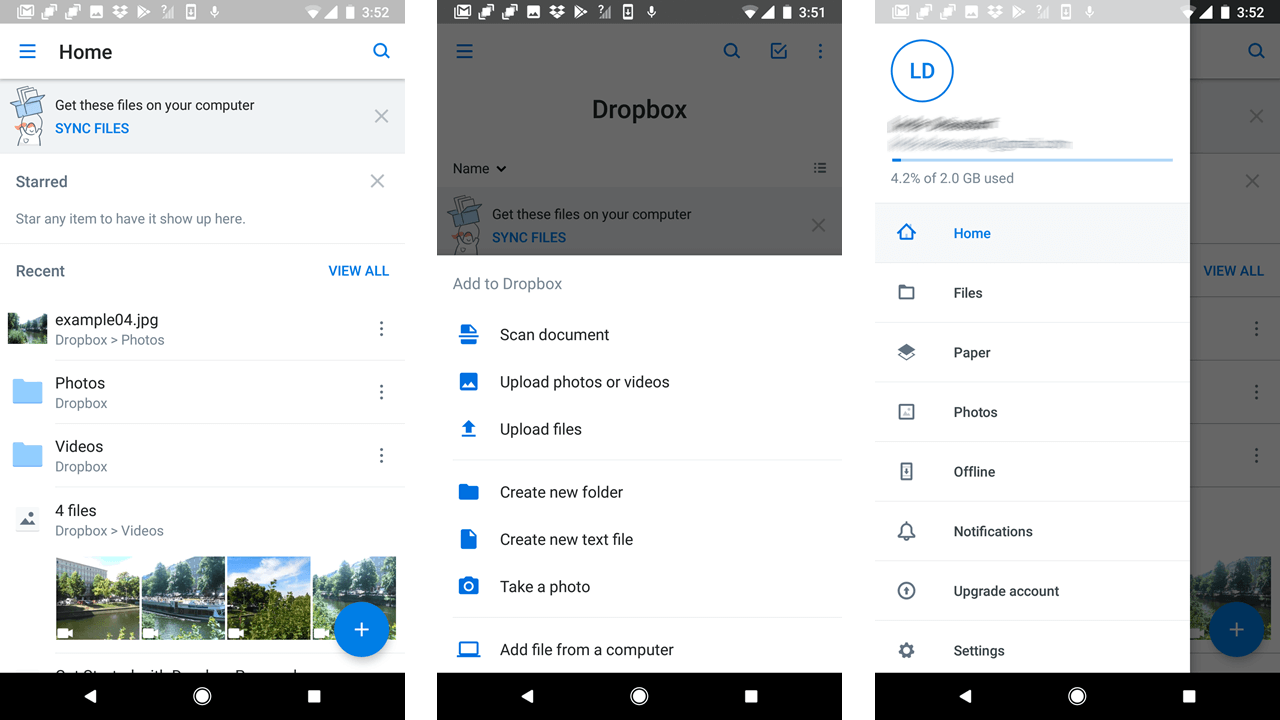Expand the Name sort dropdown

479,169
